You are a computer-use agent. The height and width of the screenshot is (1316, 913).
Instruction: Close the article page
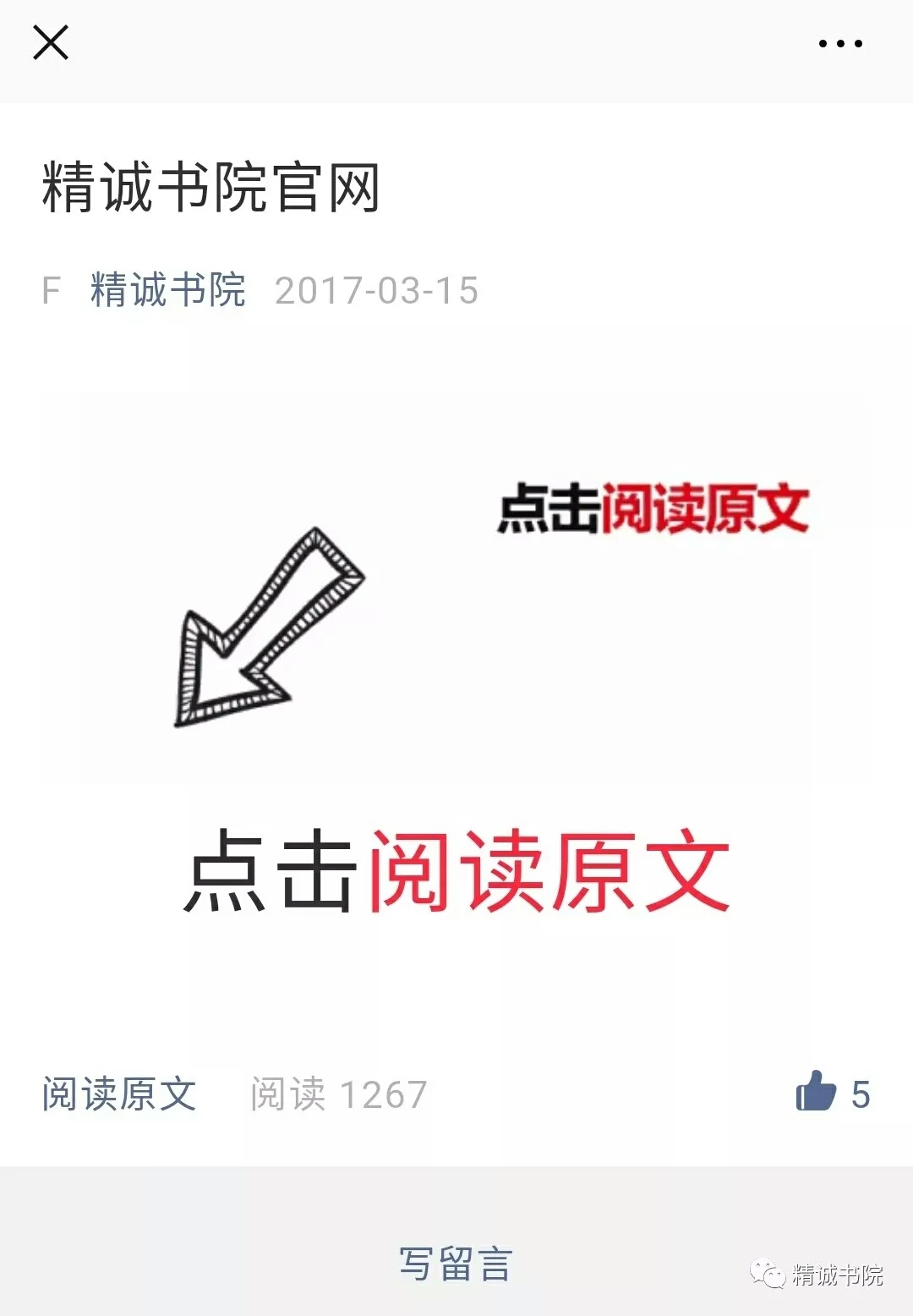[x=51, y=42]
